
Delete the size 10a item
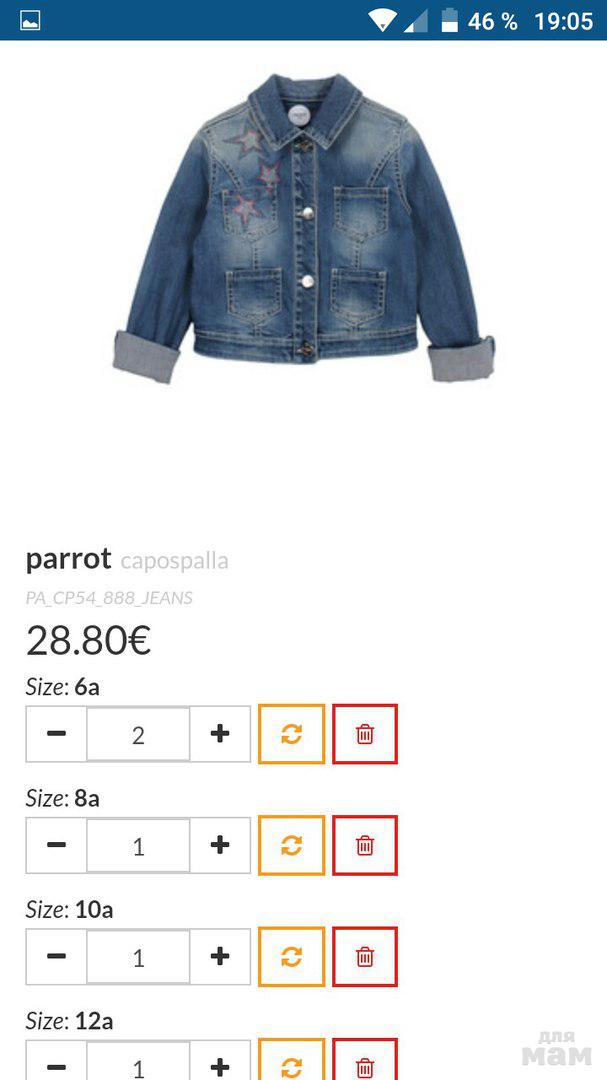[x=365, y=956]
